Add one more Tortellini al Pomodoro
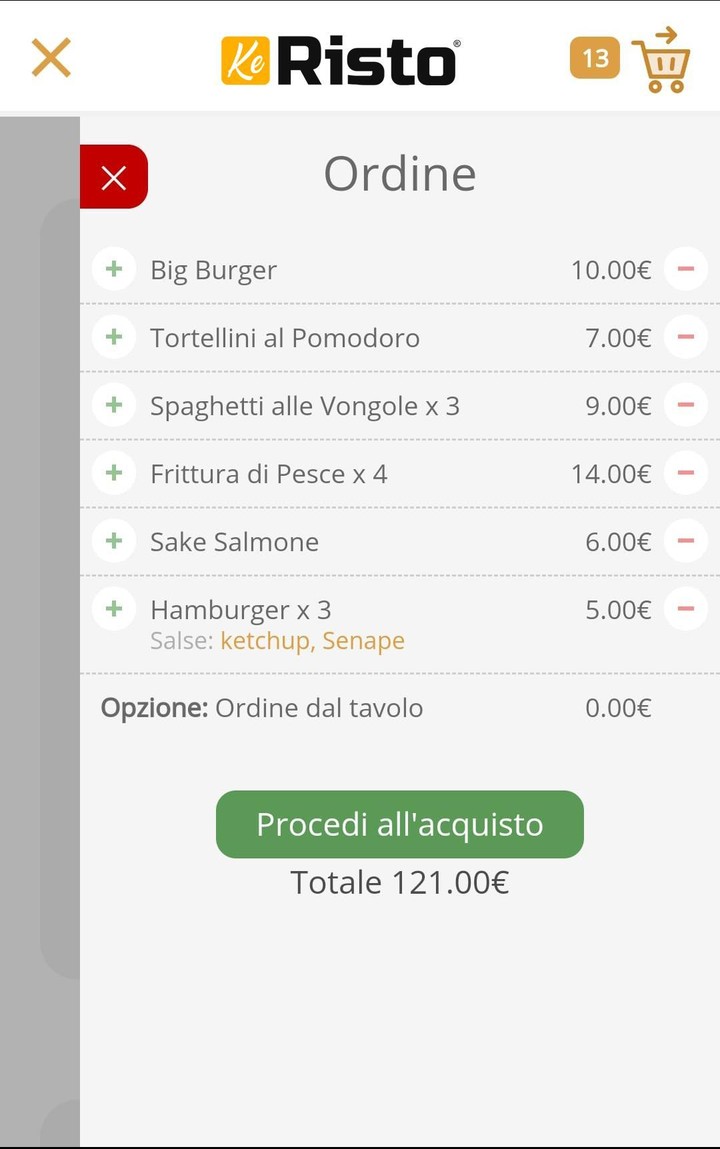 click(x=113, y=337)
